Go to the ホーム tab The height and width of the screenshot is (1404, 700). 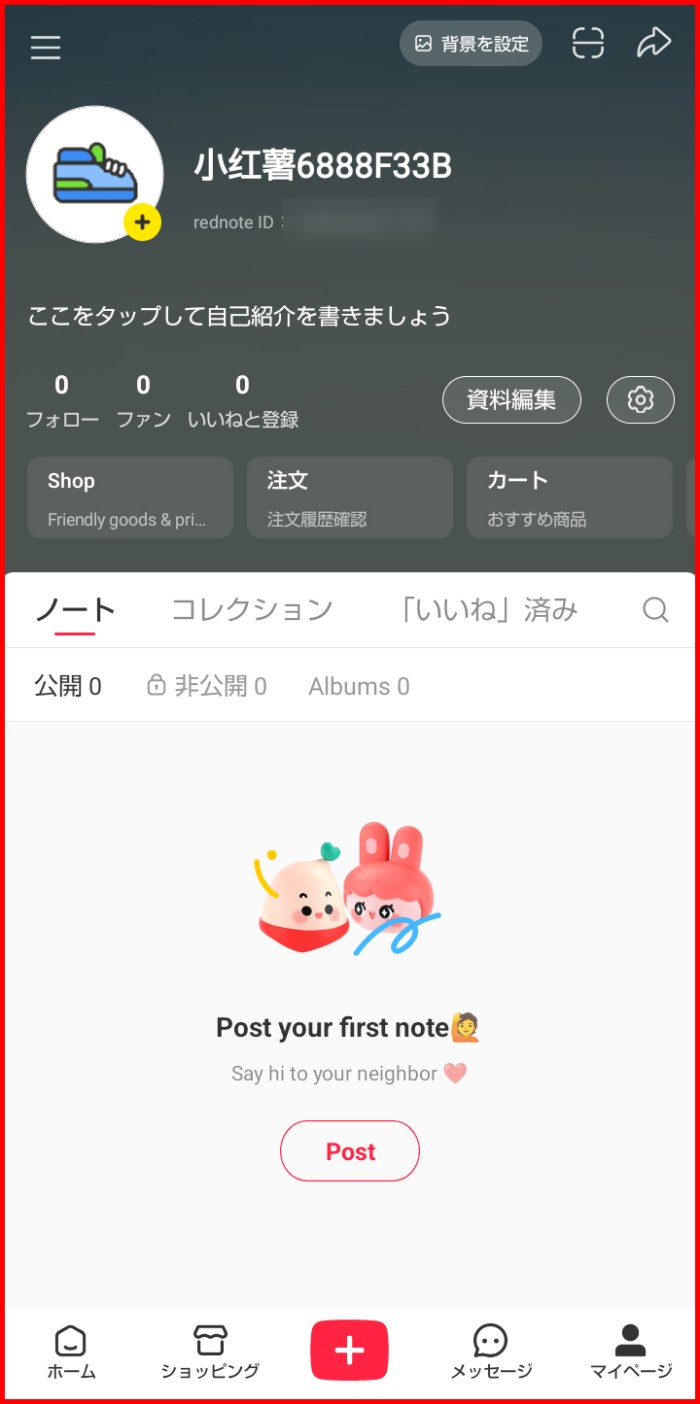click(71, 1351)
